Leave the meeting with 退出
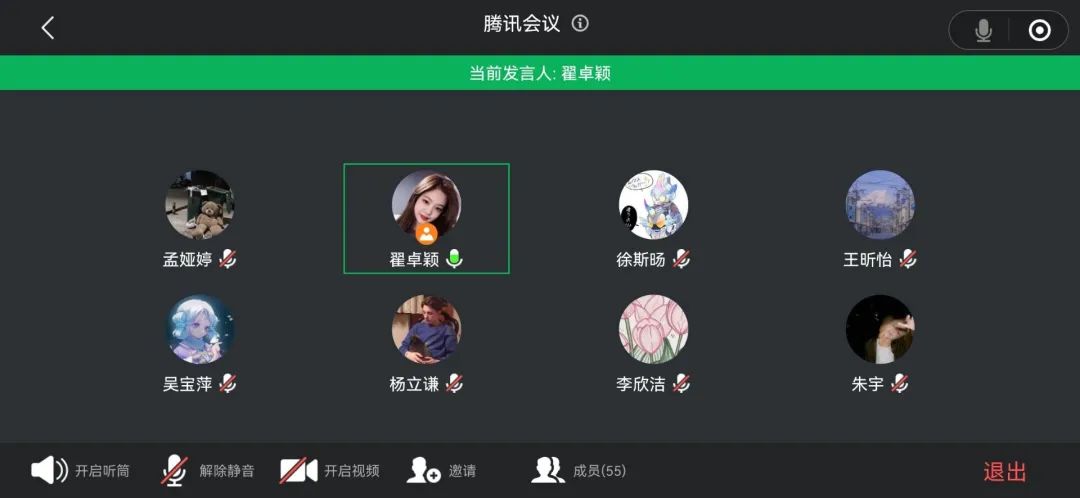Image resolution: width=1080 pixels, height=498 pixels. coord(1004,472)
